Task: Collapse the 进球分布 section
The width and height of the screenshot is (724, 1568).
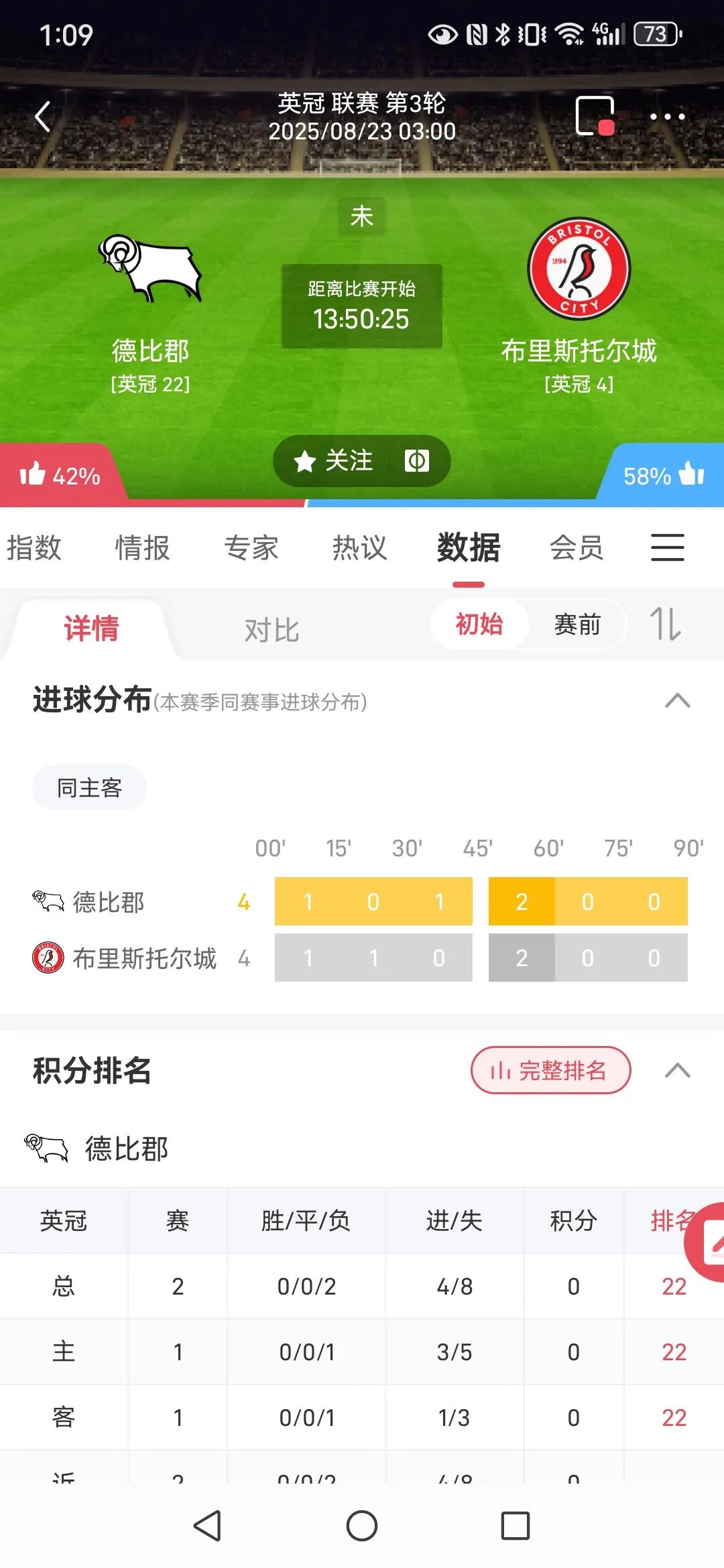Action: (677, 701)
